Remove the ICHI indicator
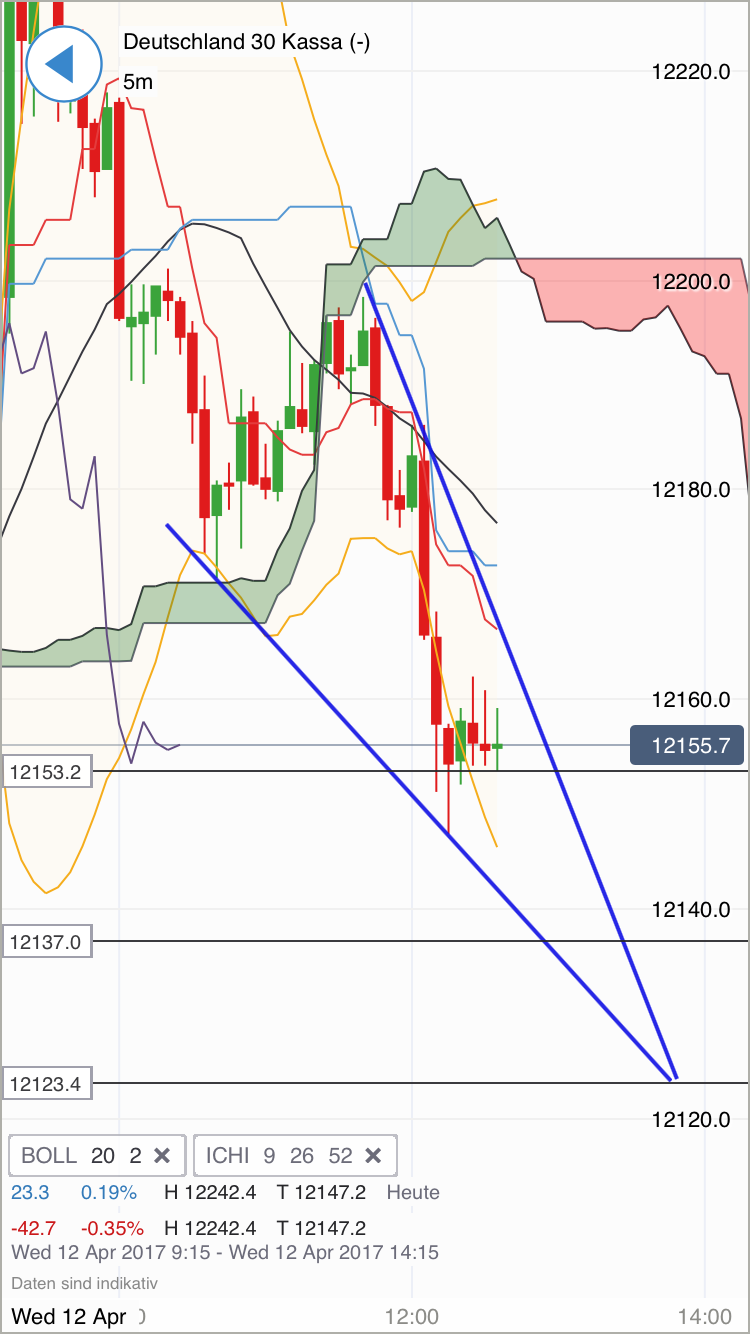The height and width of the screenshot is (1334, 750). point(374,1156)
